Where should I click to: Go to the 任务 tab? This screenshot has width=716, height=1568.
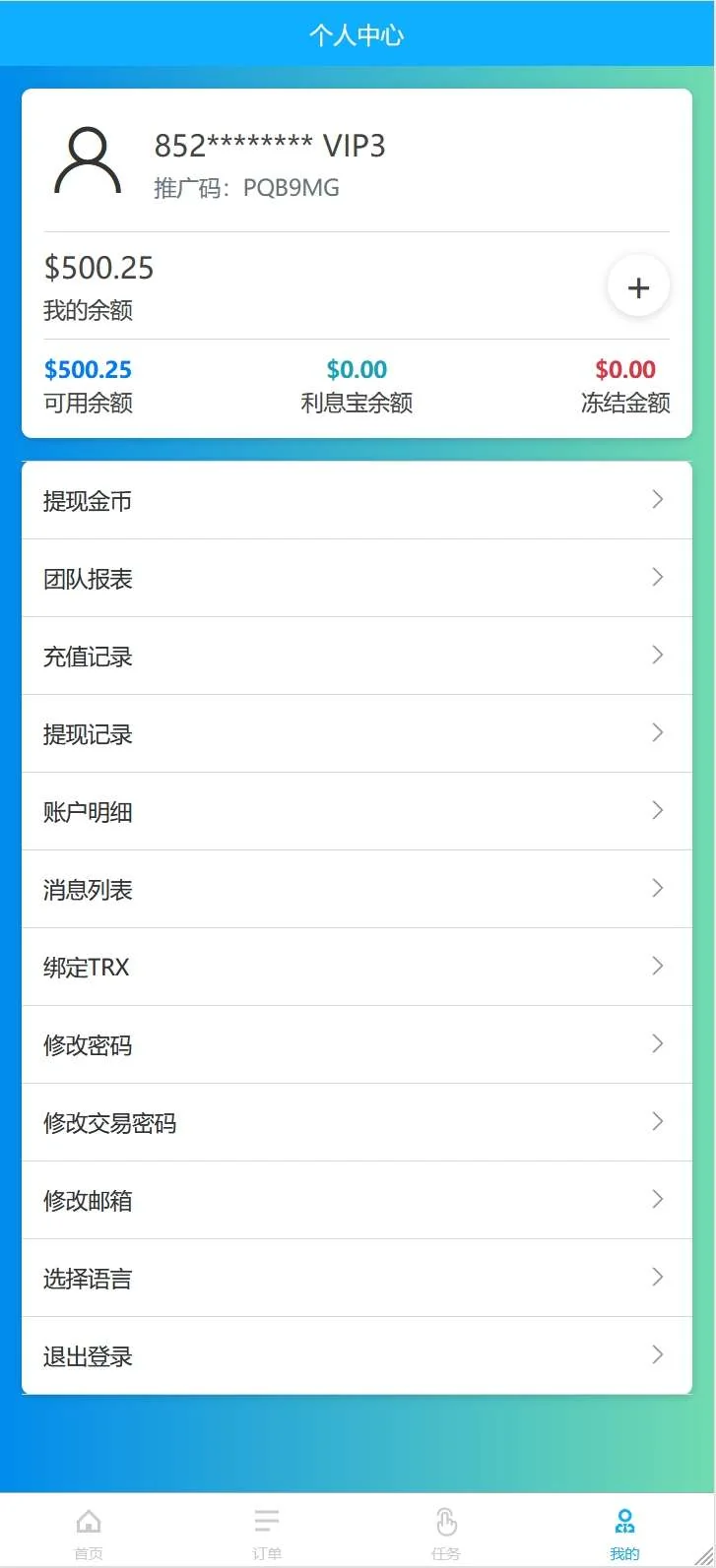point(446,1534)
